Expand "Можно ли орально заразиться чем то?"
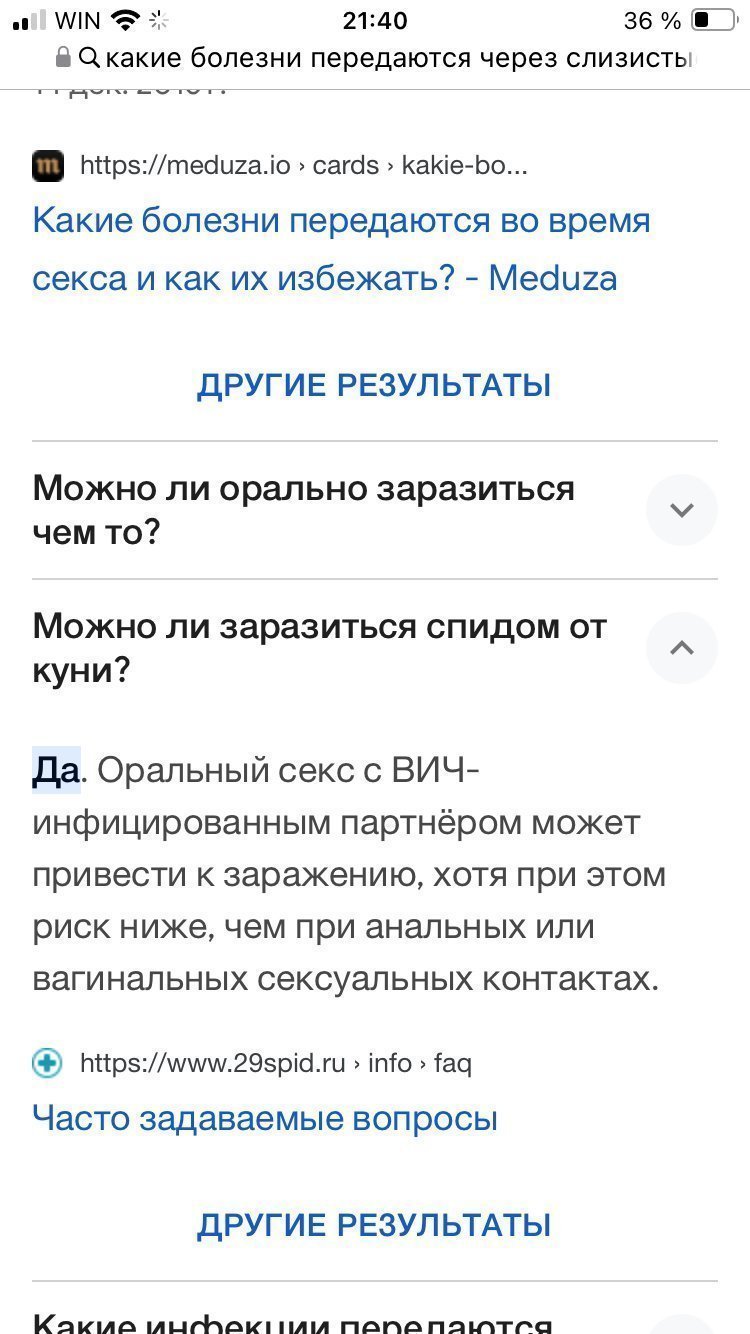The image size is (750, 1334). (x=681, y=510)
